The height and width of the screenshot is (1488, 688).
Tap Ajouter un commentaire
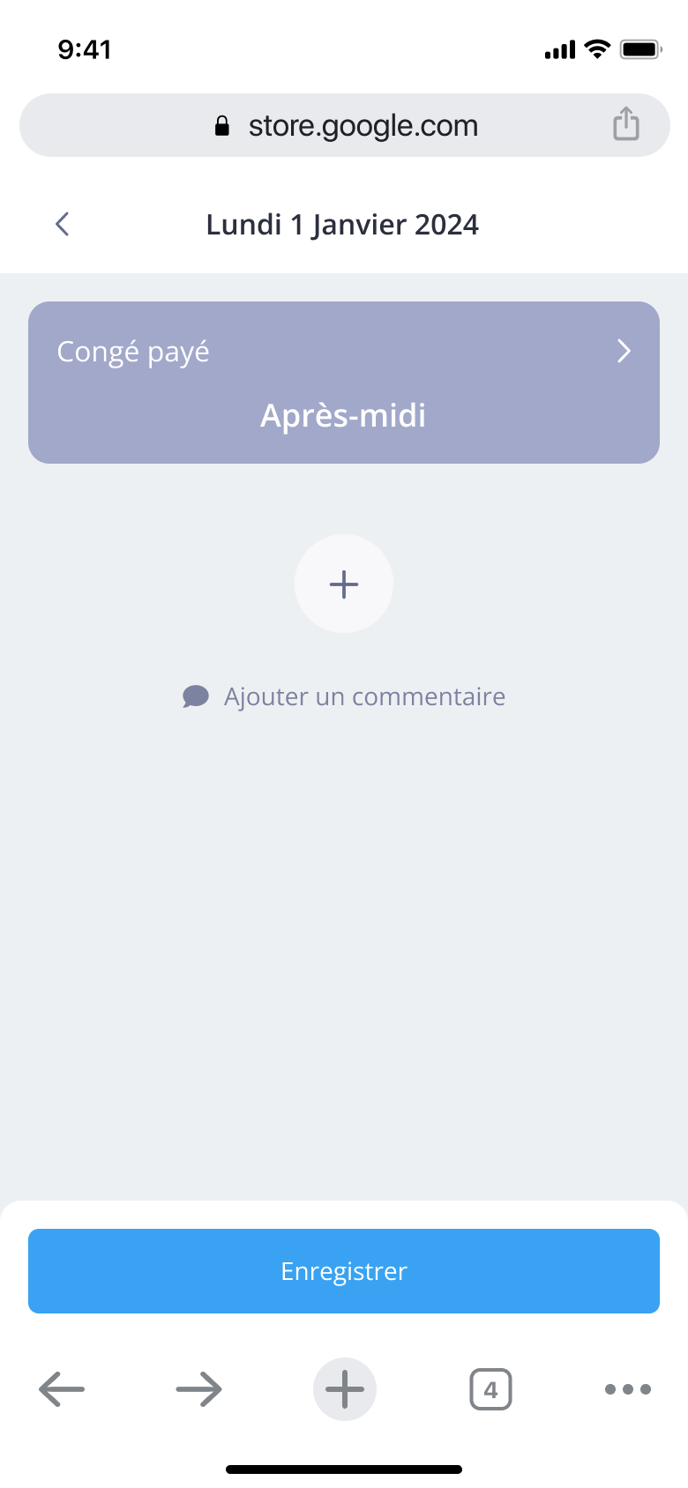(344, 696)
